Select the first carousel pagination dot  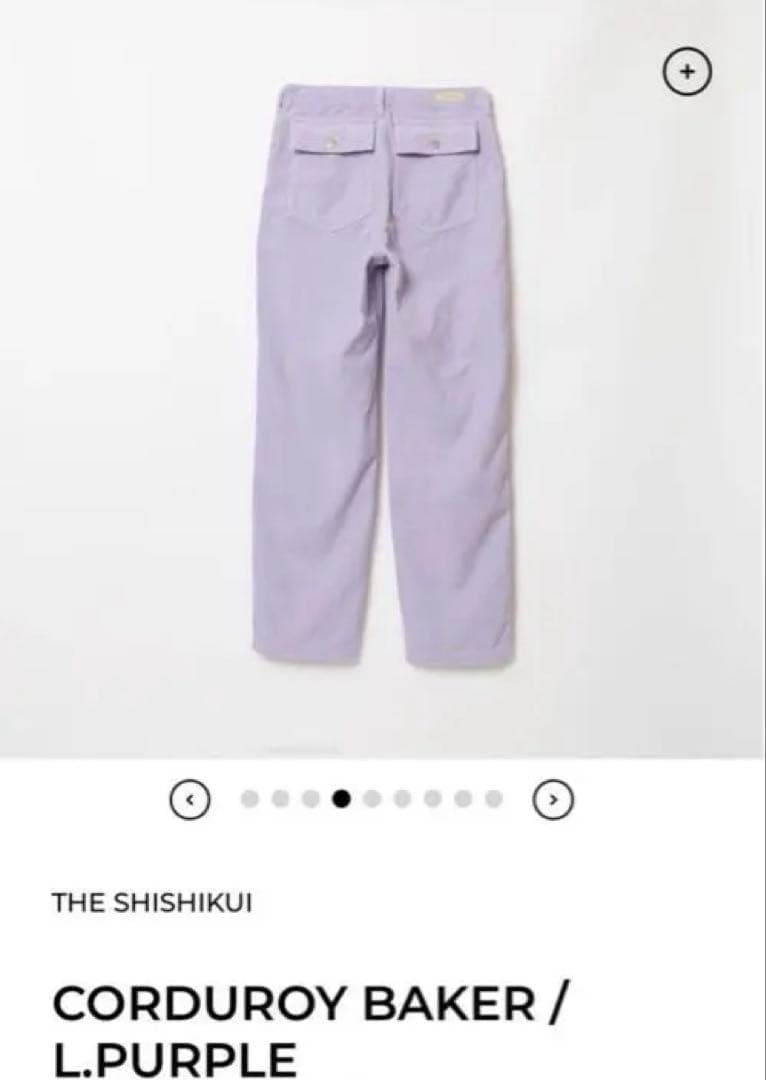click(248, 797)
